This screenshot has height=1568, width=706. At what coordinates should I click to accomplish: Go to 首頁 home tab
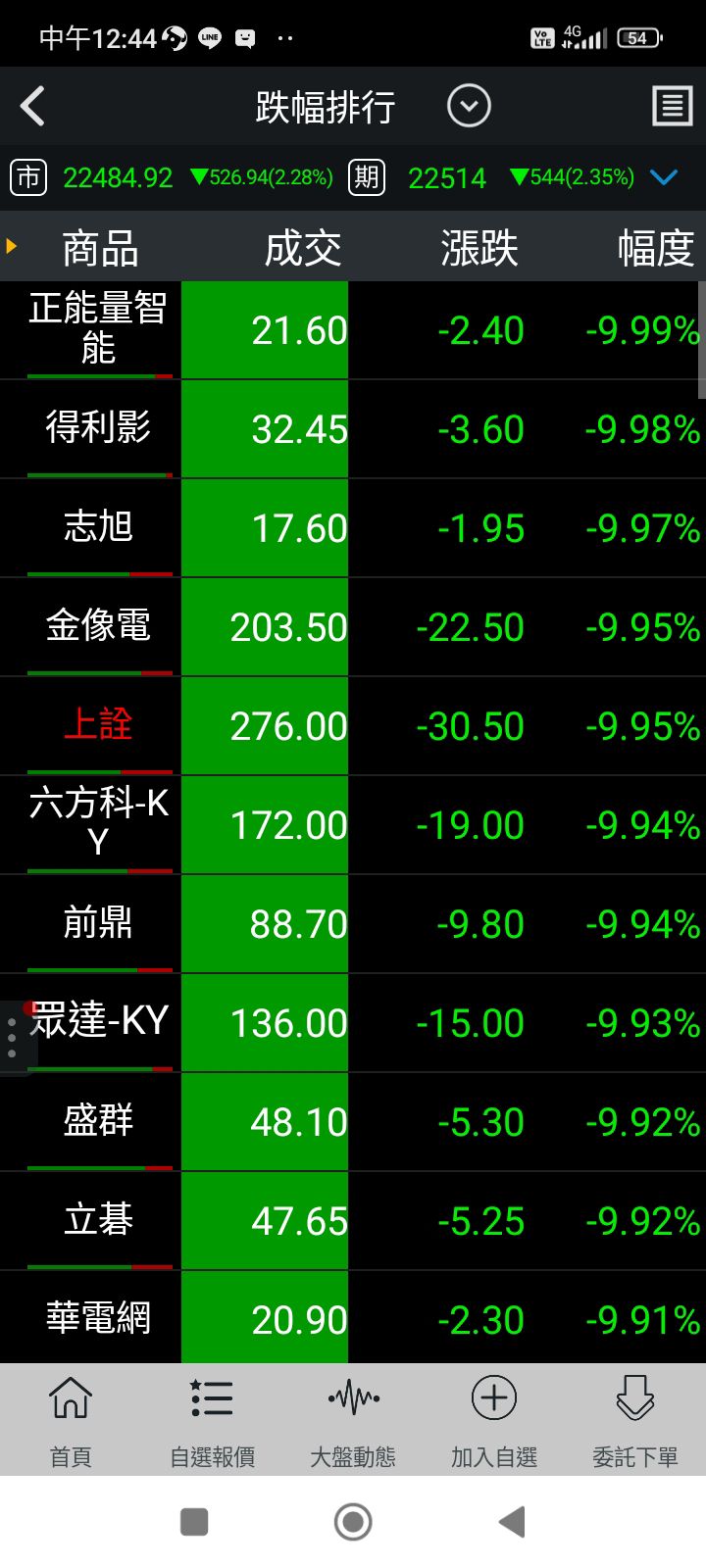[71, 1419]
